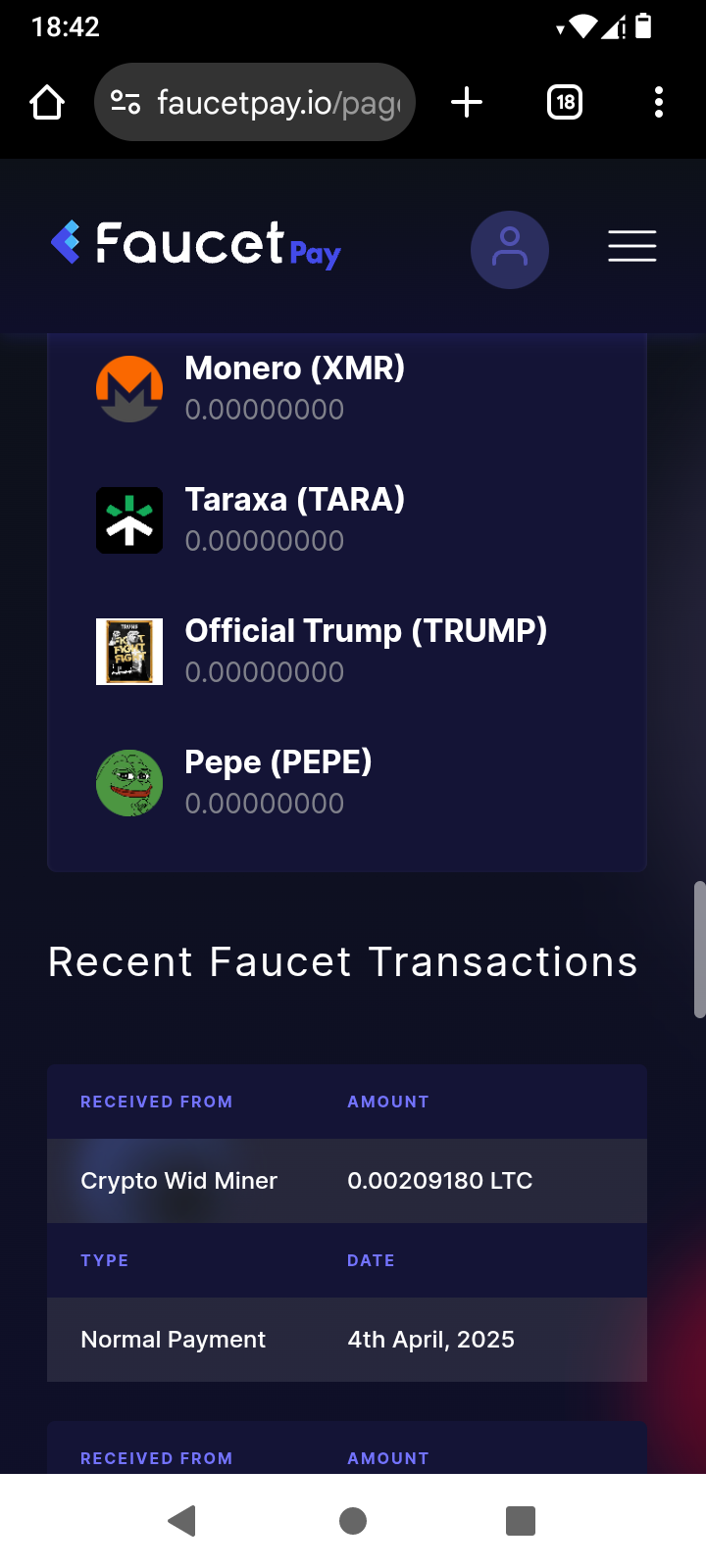Tap the FaucetPay logo

[196, 245]
